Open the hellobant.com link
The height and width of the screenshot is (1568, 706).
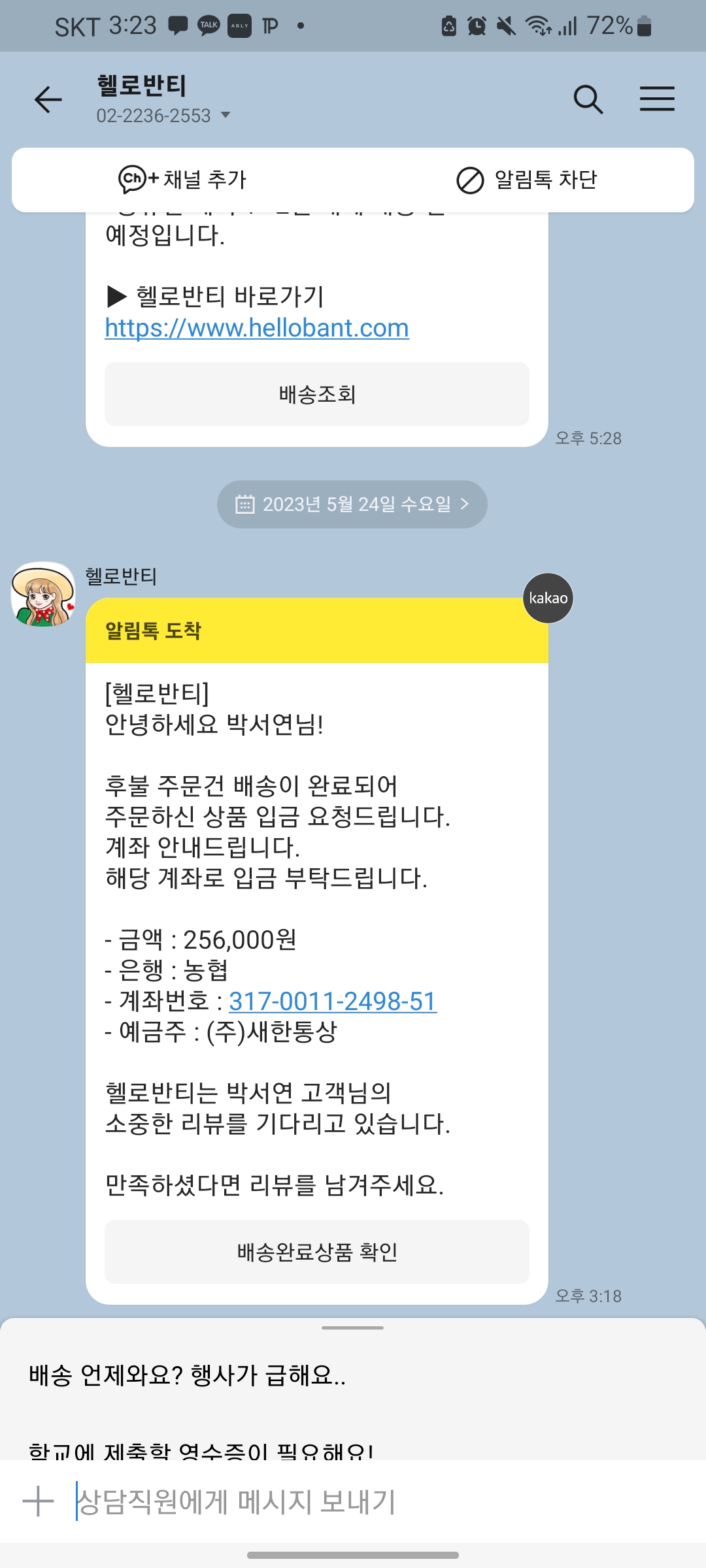coord(257,328)
